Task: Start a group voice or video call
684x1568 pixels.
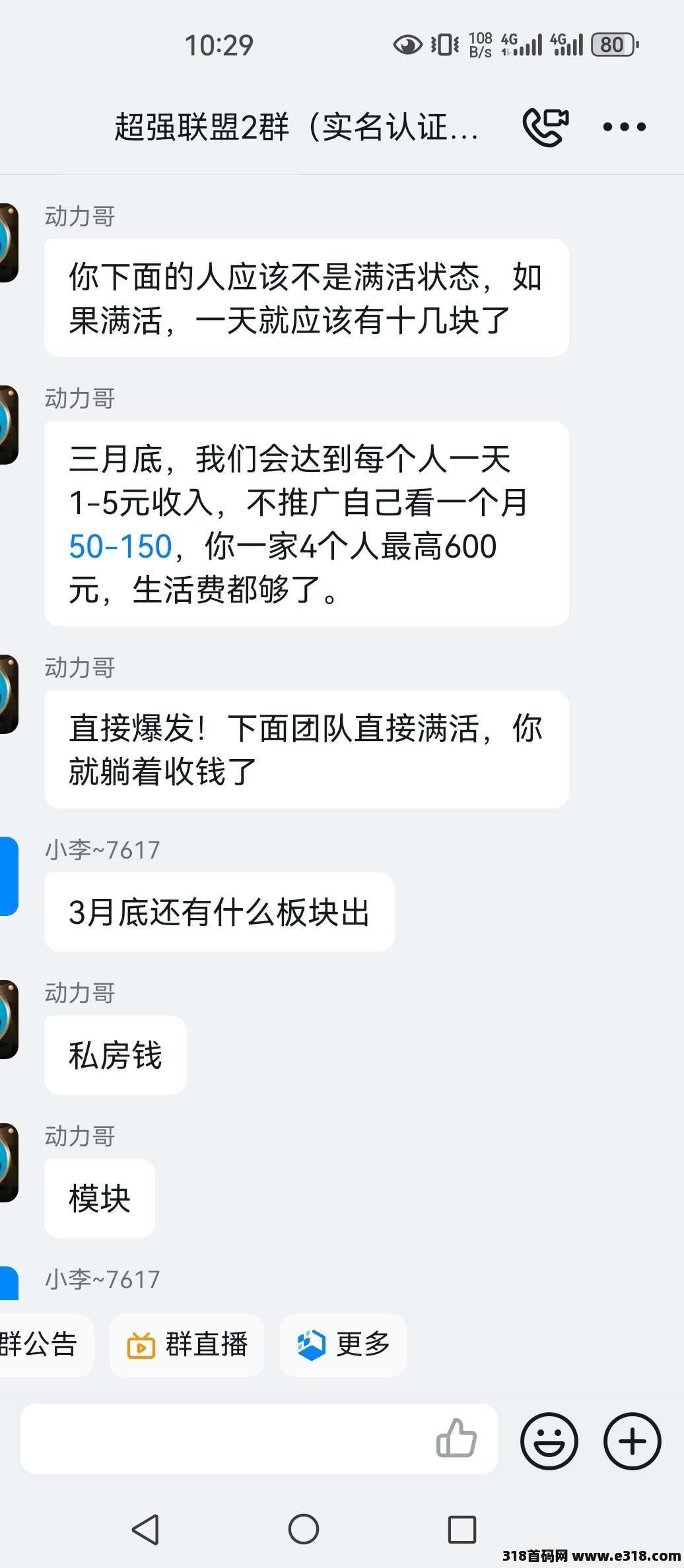Action: [545, 127]
